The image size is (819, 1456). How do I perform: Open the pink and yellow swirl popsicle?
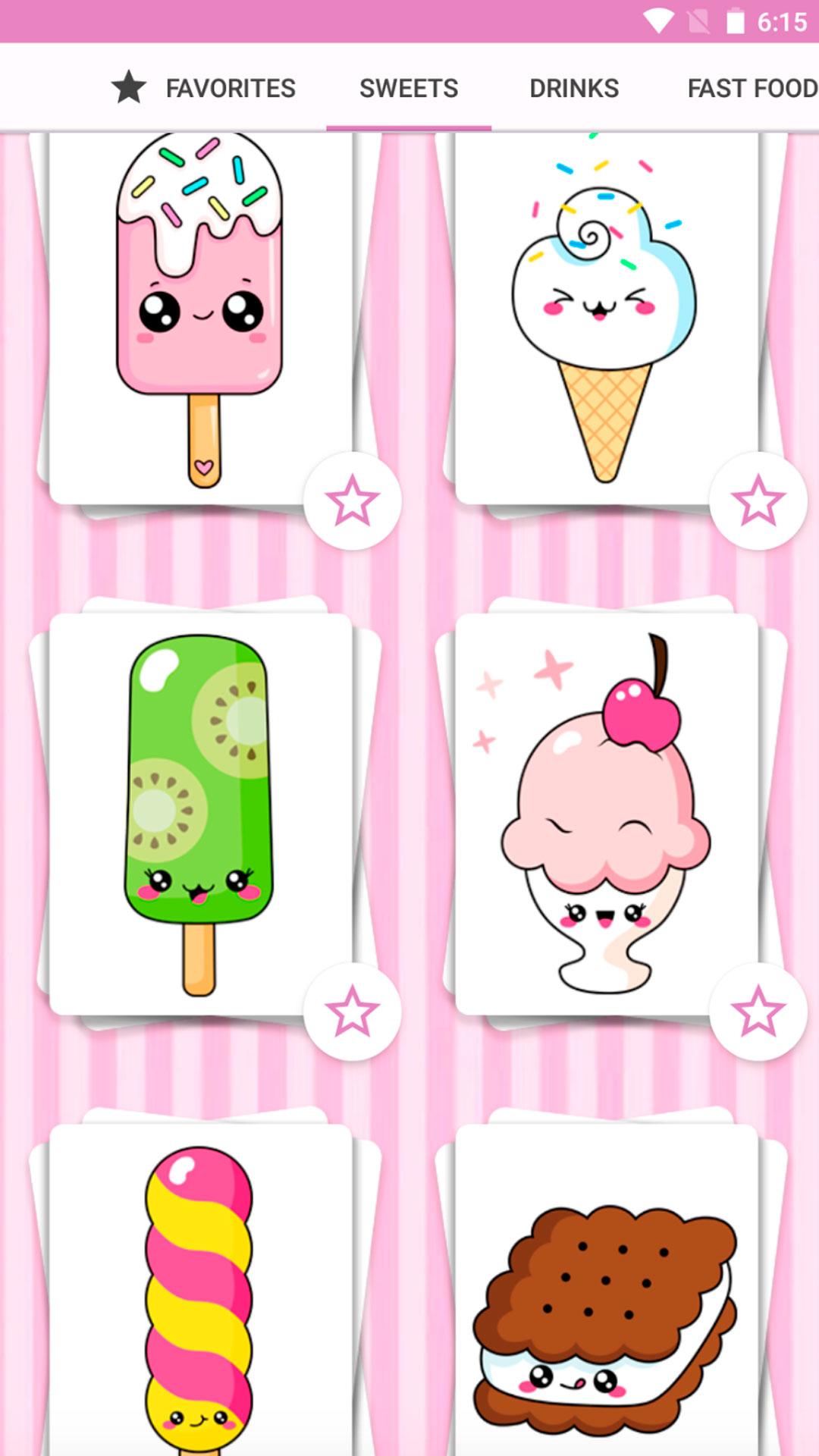pos(200,1289)
